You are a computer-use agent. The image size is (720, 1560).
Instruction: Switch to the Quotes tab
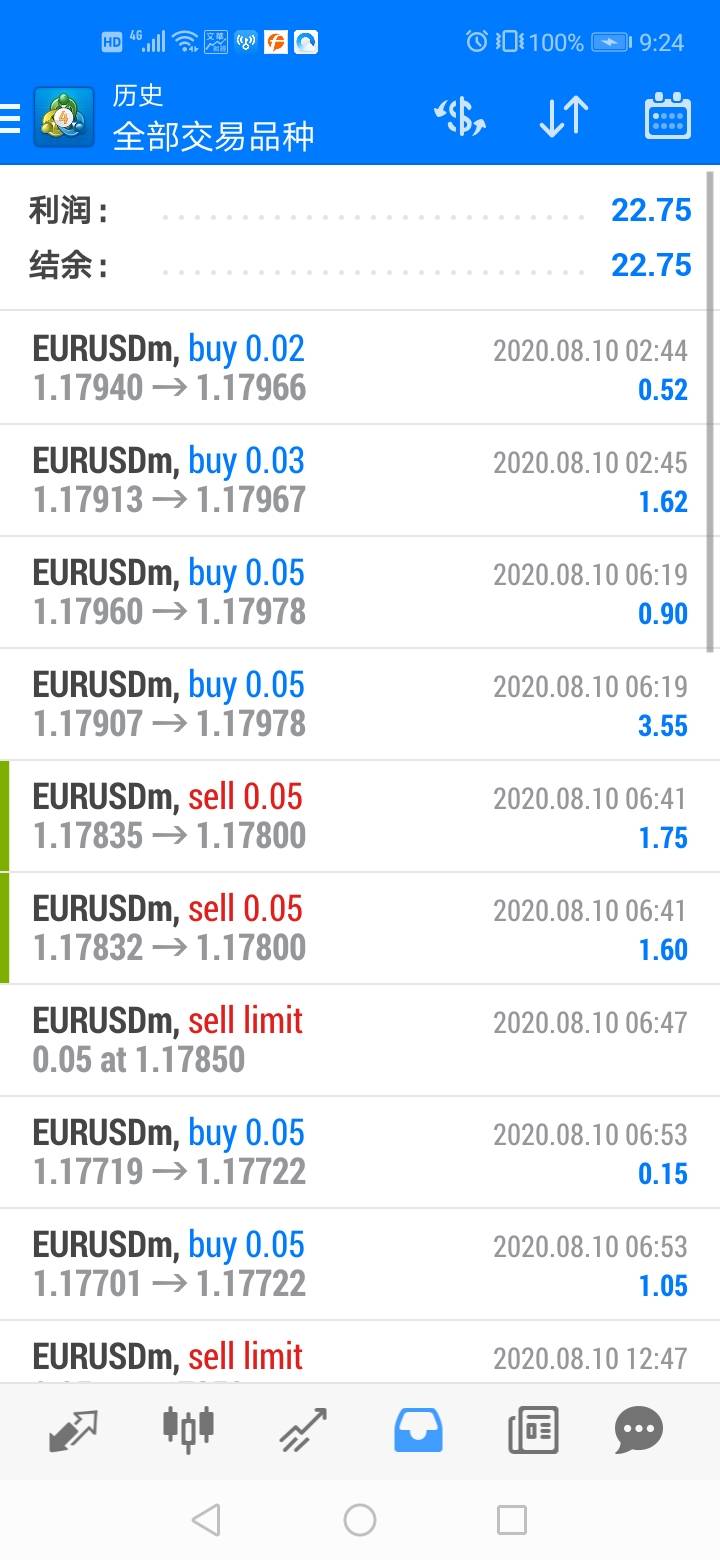pos(74,1430)
